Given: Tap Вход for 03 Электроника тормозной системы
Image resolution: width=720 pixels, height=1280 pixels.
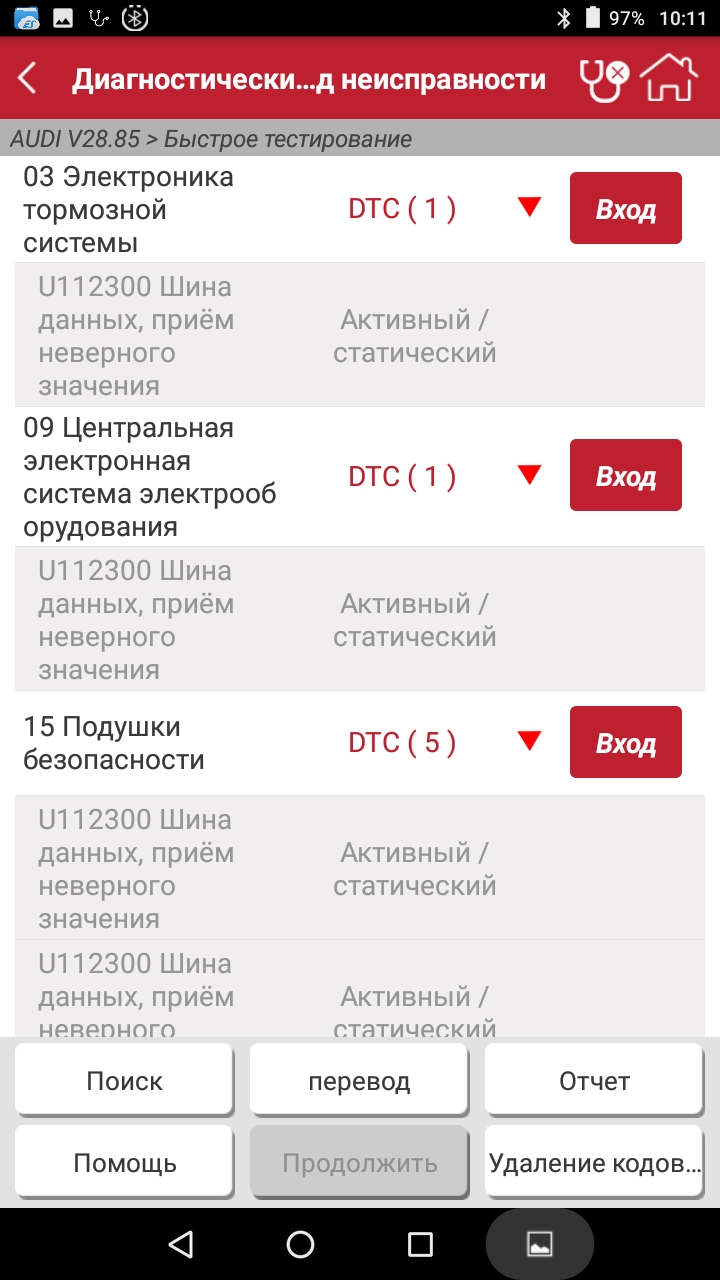Looking at the screenshot, I should [625, 209].
